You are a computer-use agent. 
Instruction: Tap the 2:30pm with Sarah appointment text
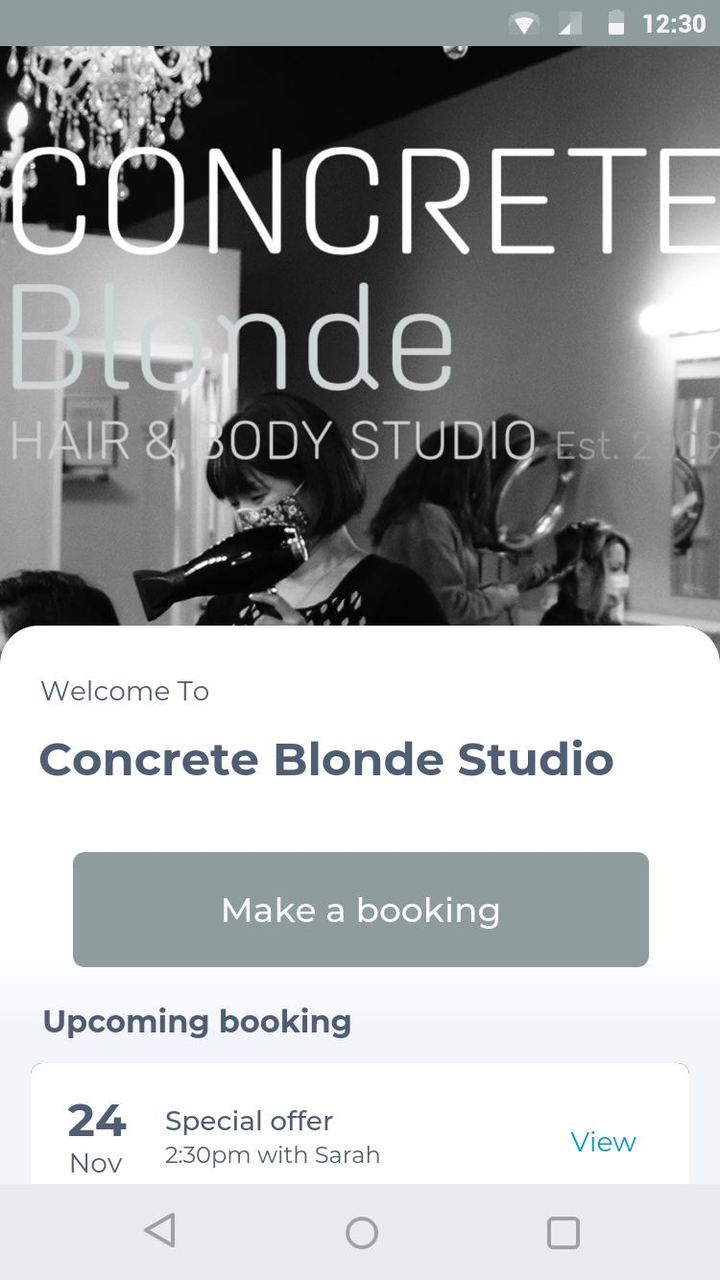[x=271, y=1154]
